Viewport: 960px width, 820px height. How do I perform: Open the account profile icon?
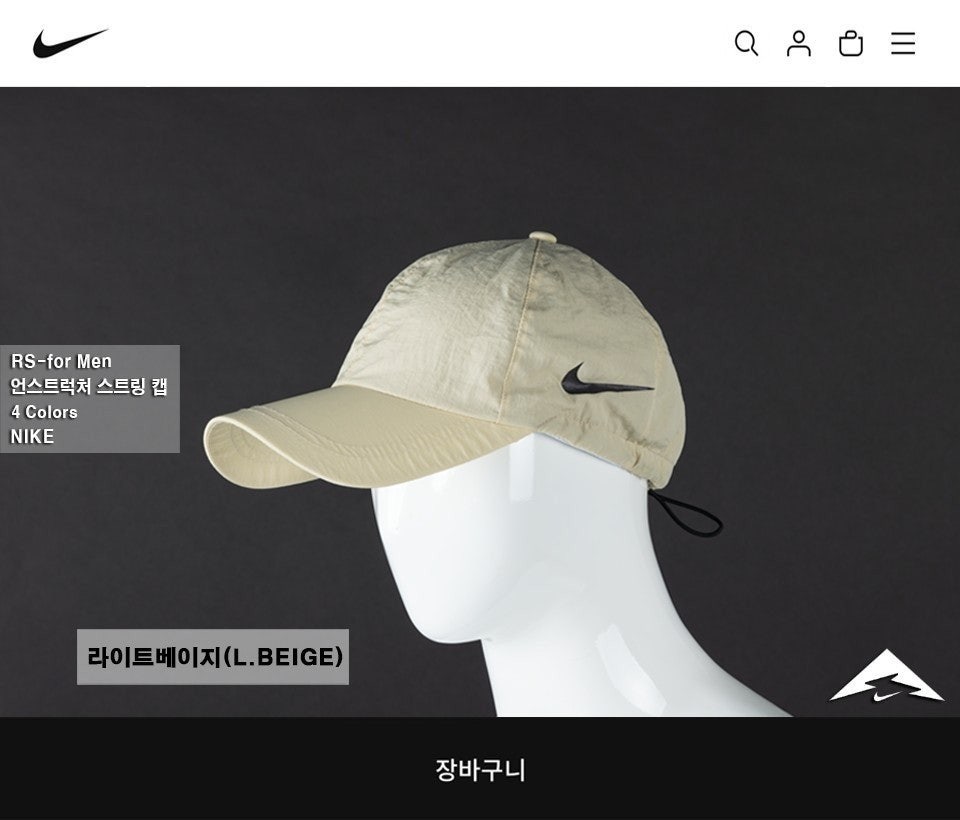tap(798, 43)
